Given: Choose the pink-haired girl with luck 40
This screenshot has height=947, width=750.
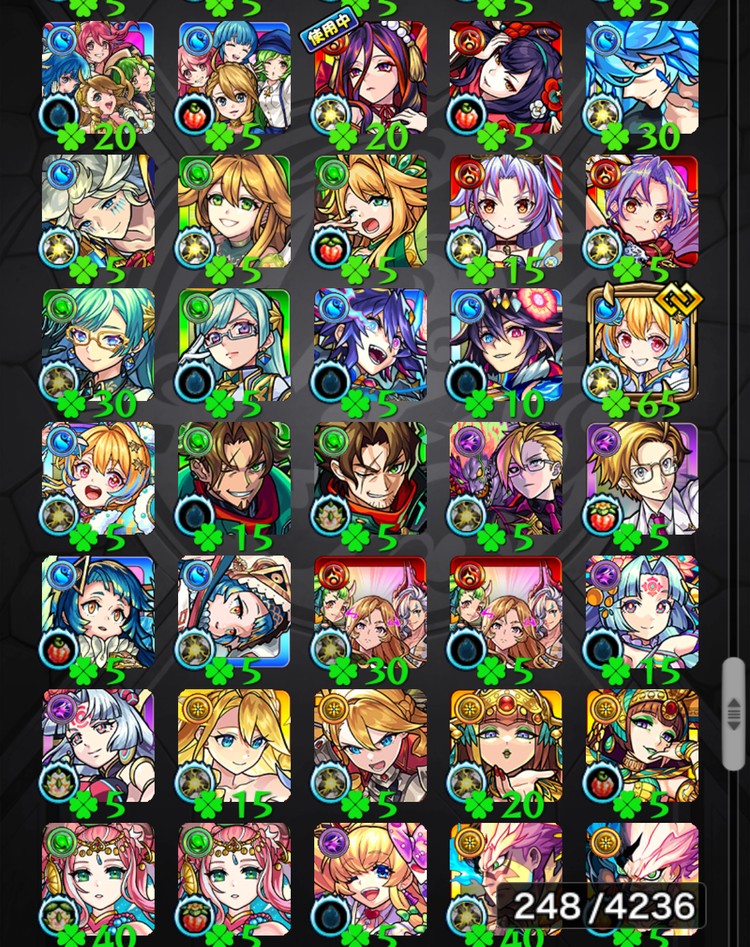Looking at the screenshot, I should pos(98,872).
